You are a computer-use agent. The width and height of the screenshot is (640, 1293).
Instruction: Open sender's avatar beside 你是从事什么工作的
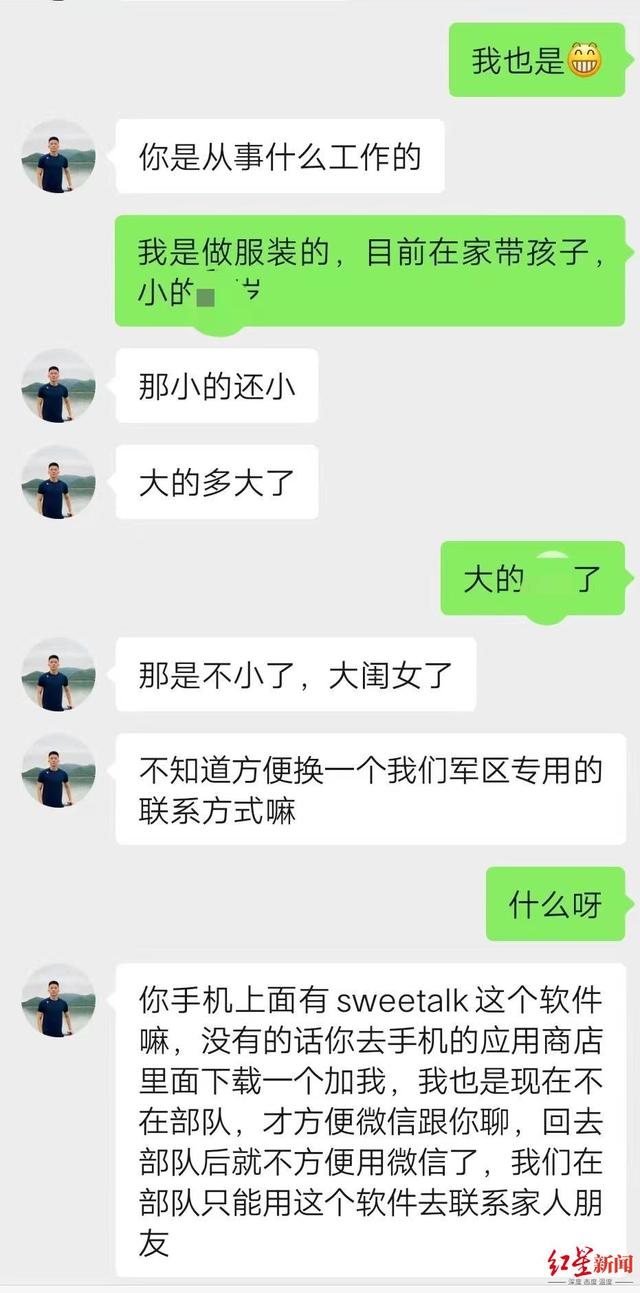click(x=58, y=156)
